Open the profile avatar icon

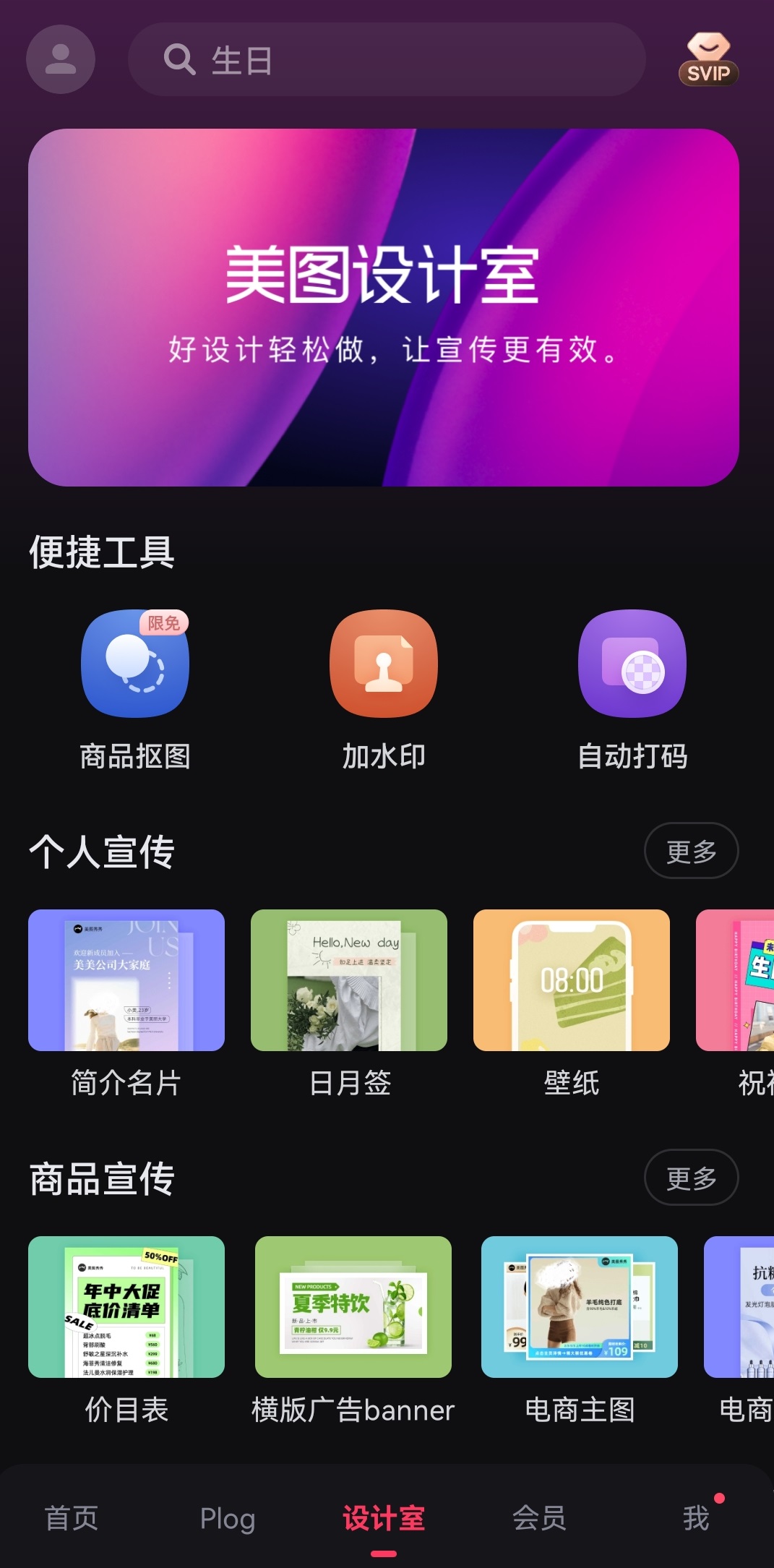tap(61, 59)
